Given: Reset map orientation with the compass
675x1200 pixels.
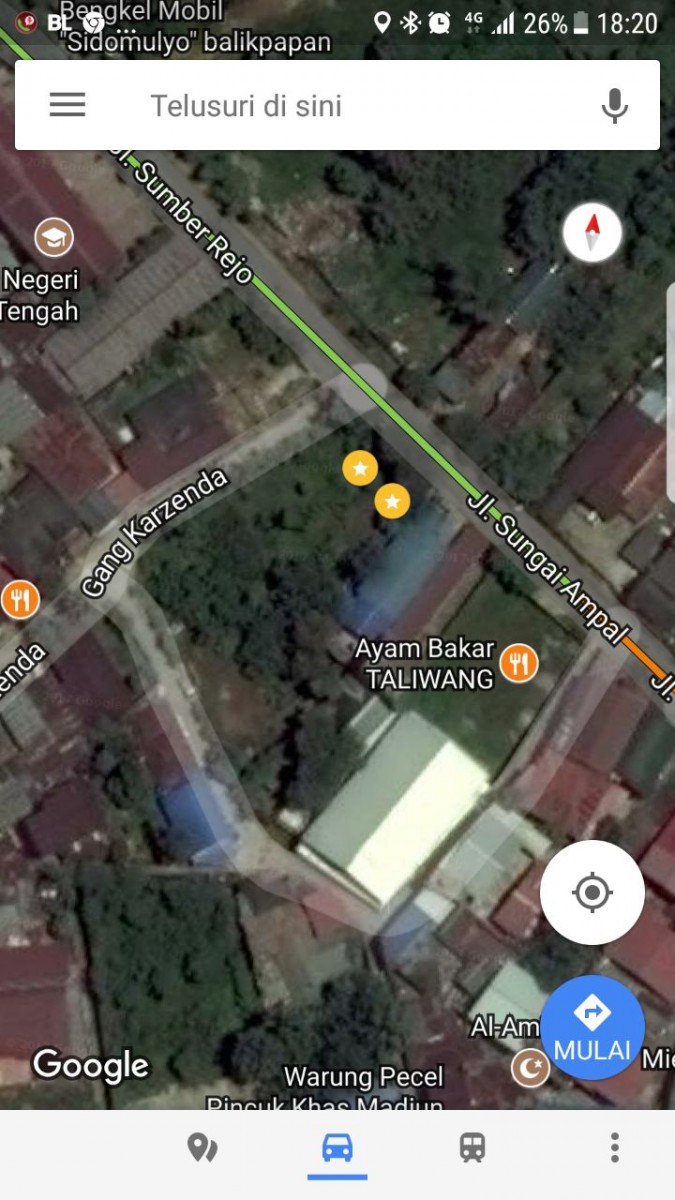Looking at the screenshot, I should [592, 233].
